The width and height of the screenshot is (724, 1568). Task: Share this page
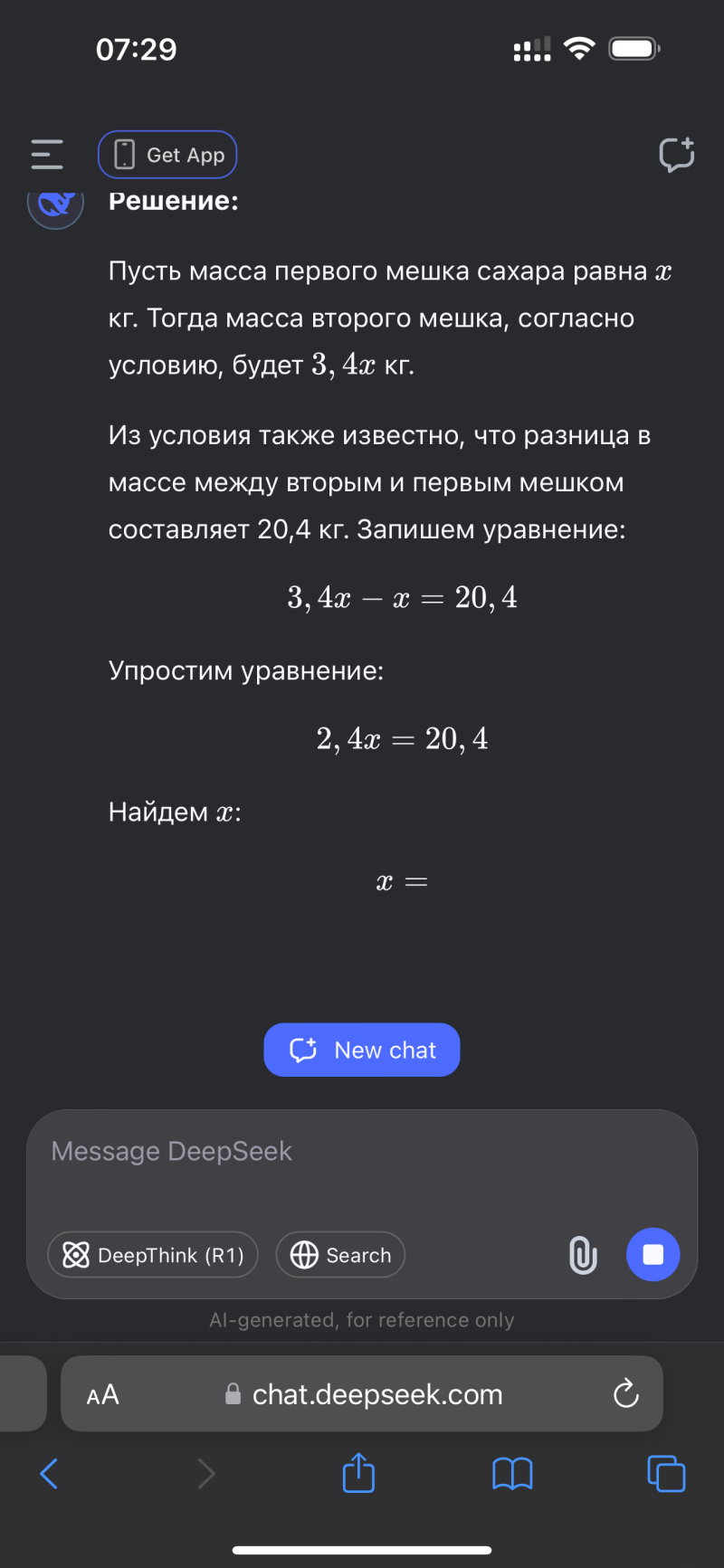click(x=358, y=1474)
